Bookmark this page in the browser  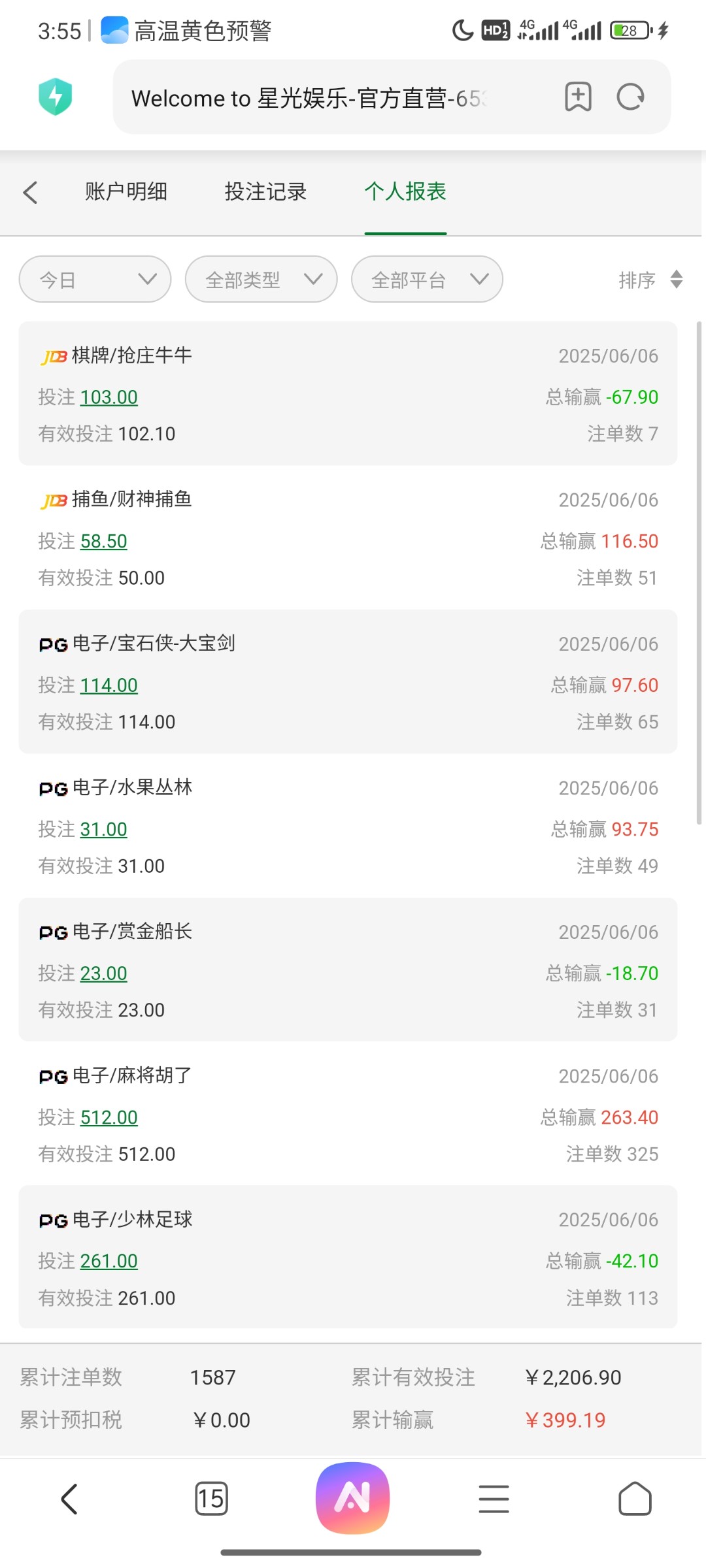click(578, 97)
